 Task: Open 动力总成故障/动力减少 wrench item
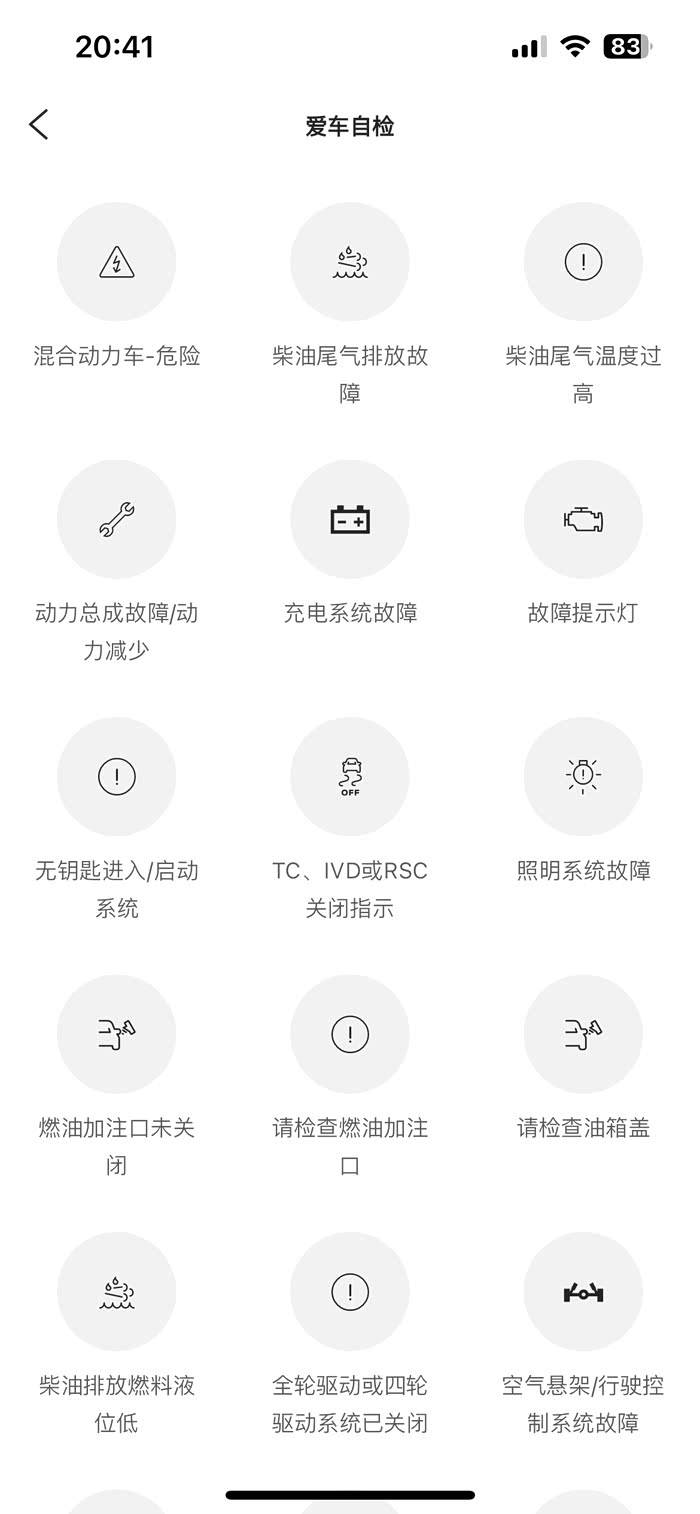pyautogui.click(x=116, y=520)
